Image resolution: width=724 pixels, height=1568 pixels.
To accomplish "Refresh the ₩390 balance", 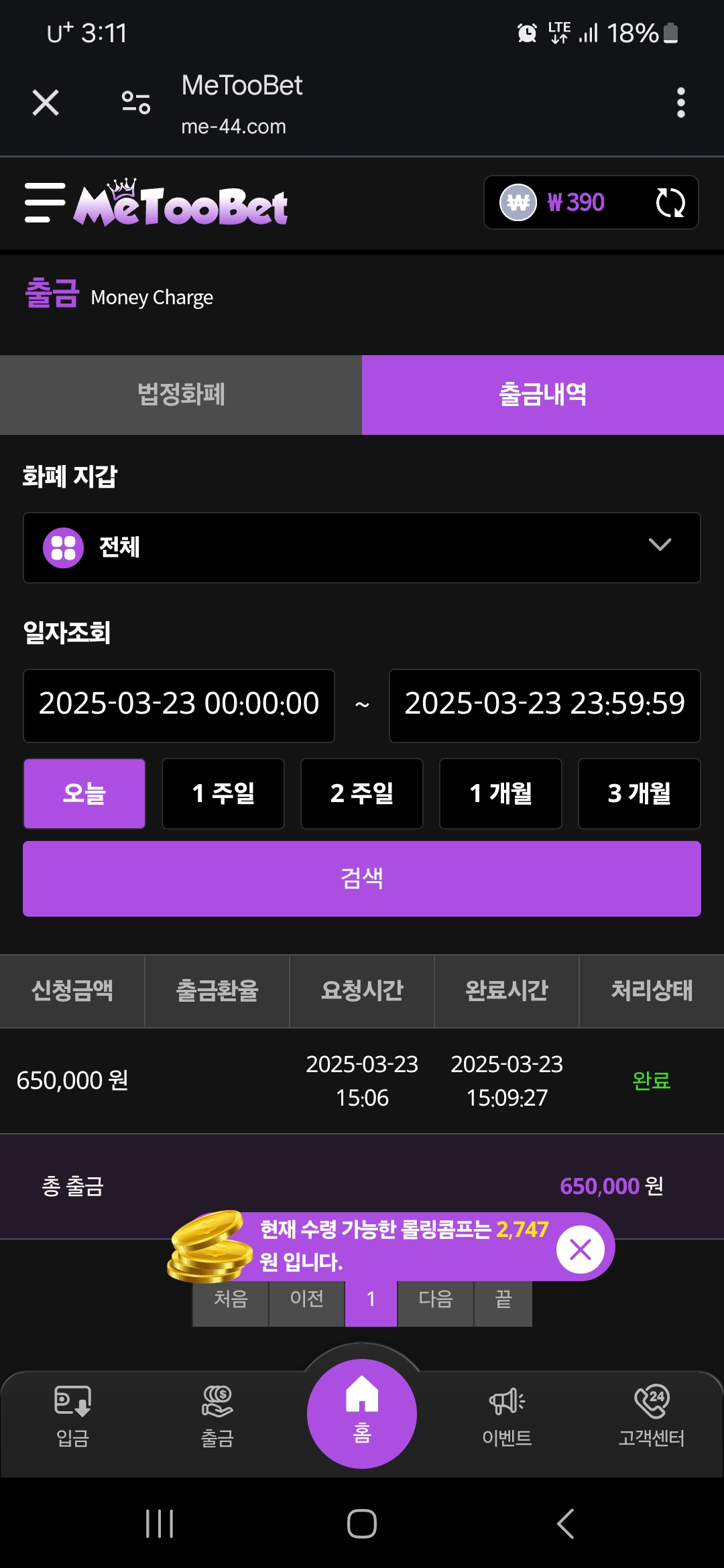I will click(670, 202).
